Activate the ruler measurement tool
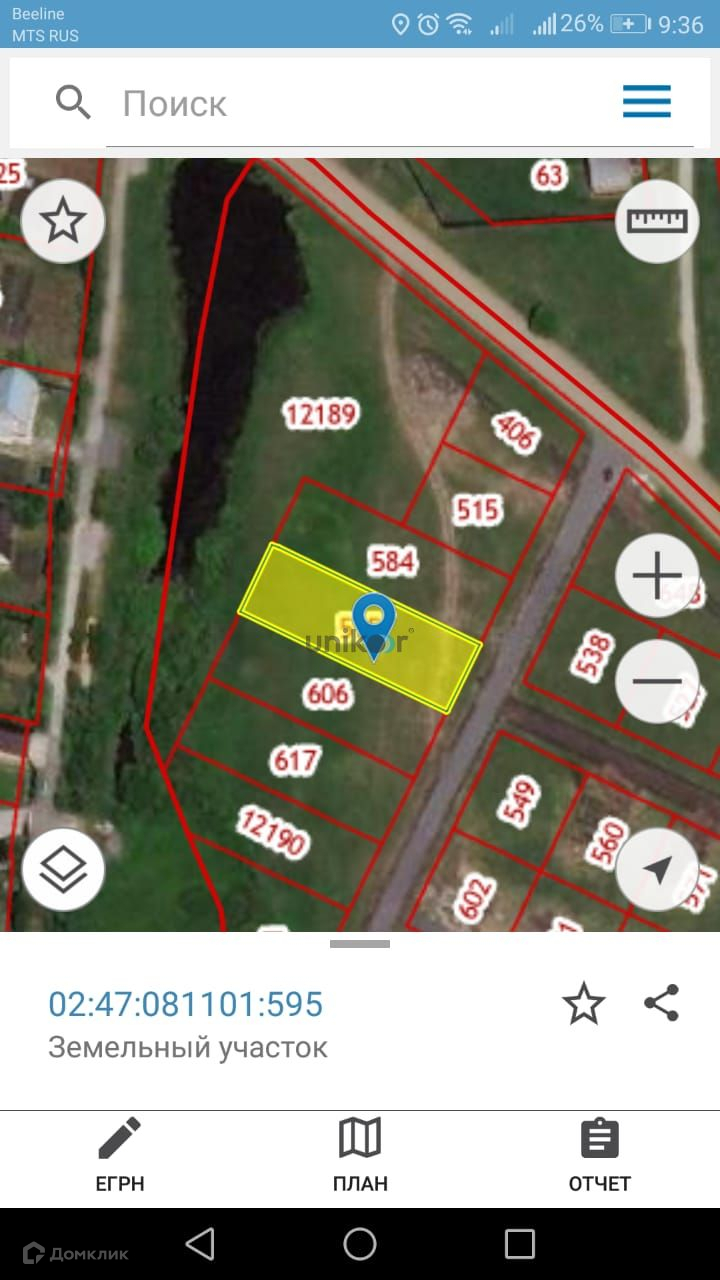Screen dimensions: 720x1280 (x=657, y=221)
